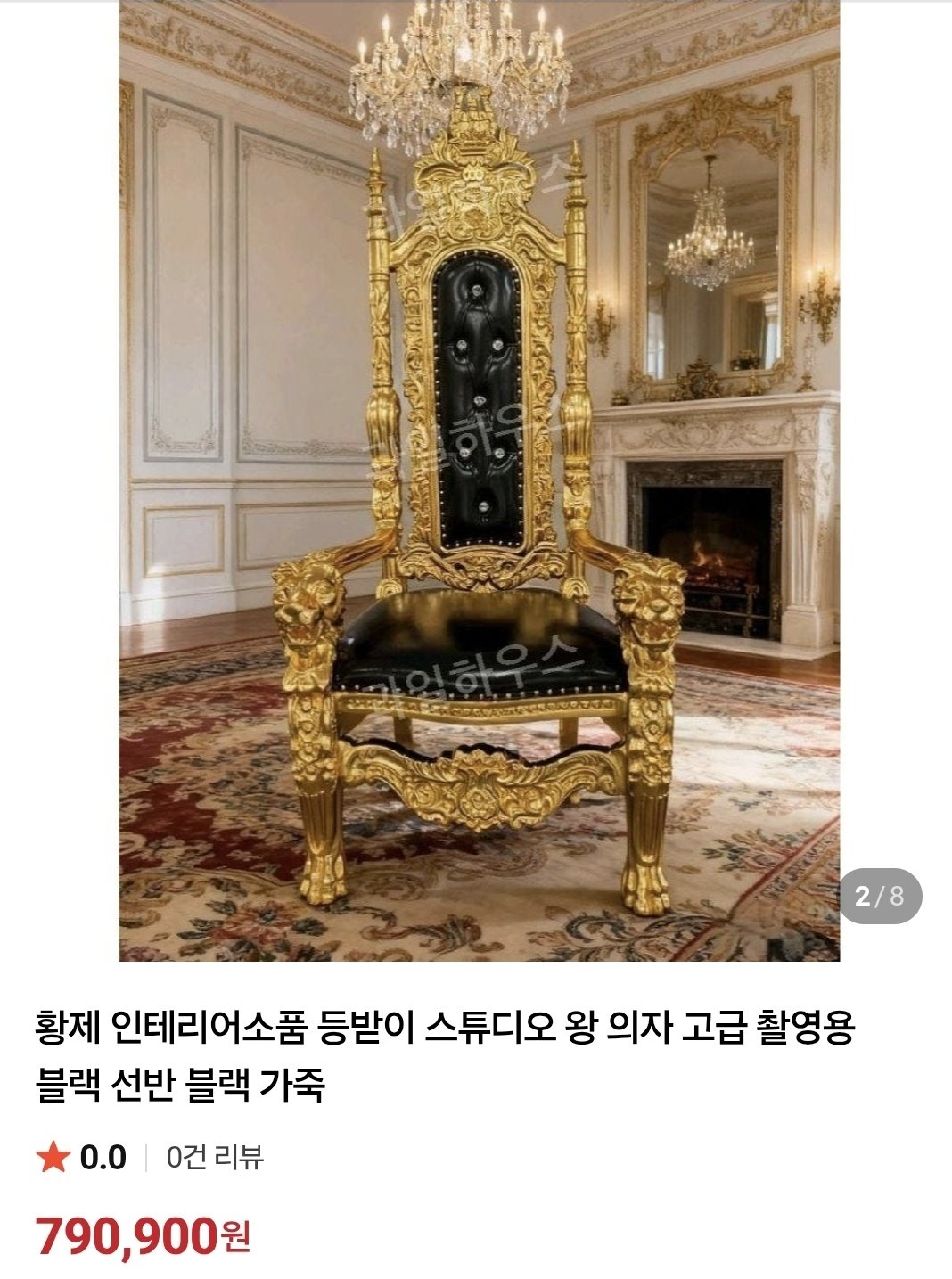
Task: Open the 0건 리뷰 reviews link
Action: tap(215, 1157)
